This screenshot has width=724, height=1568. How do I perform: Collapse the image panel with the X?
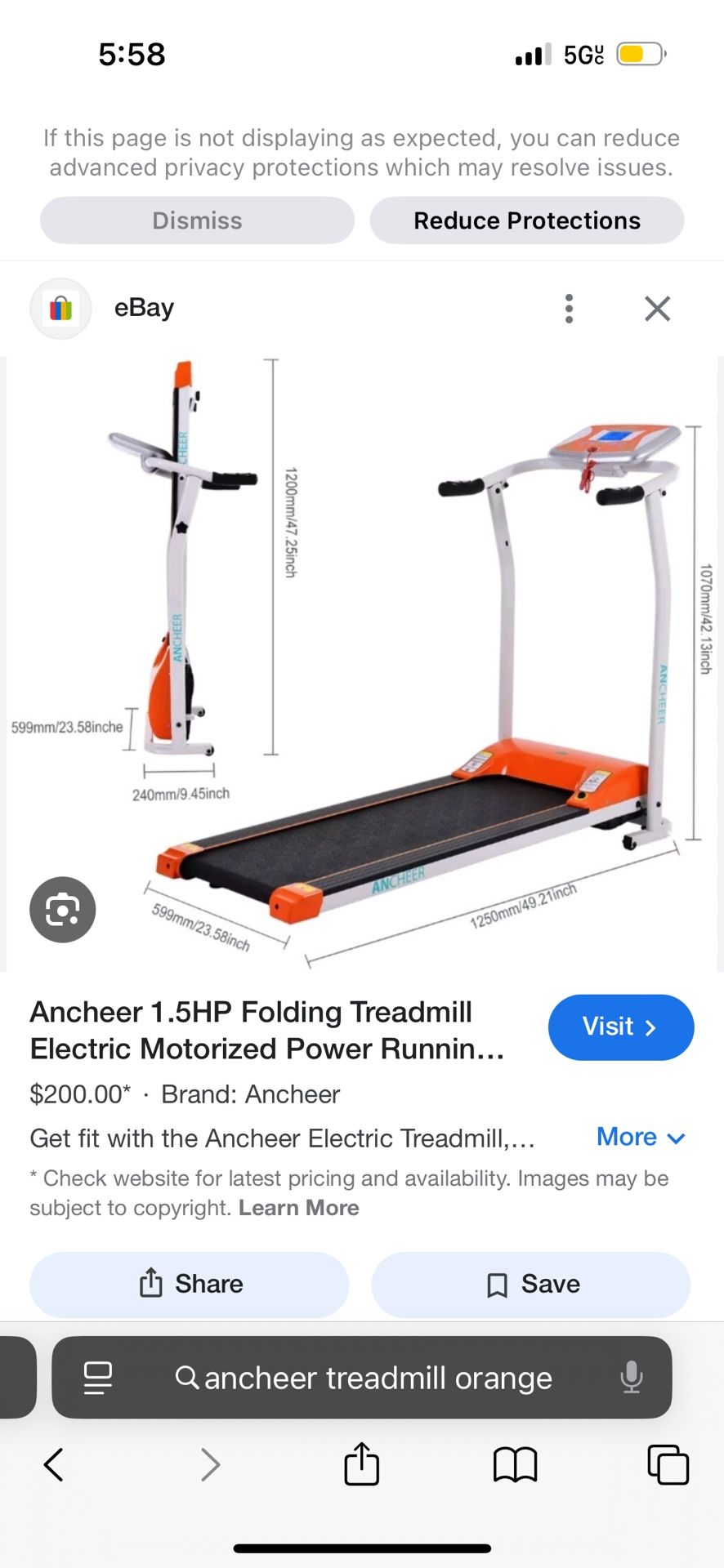coord(657,308)
